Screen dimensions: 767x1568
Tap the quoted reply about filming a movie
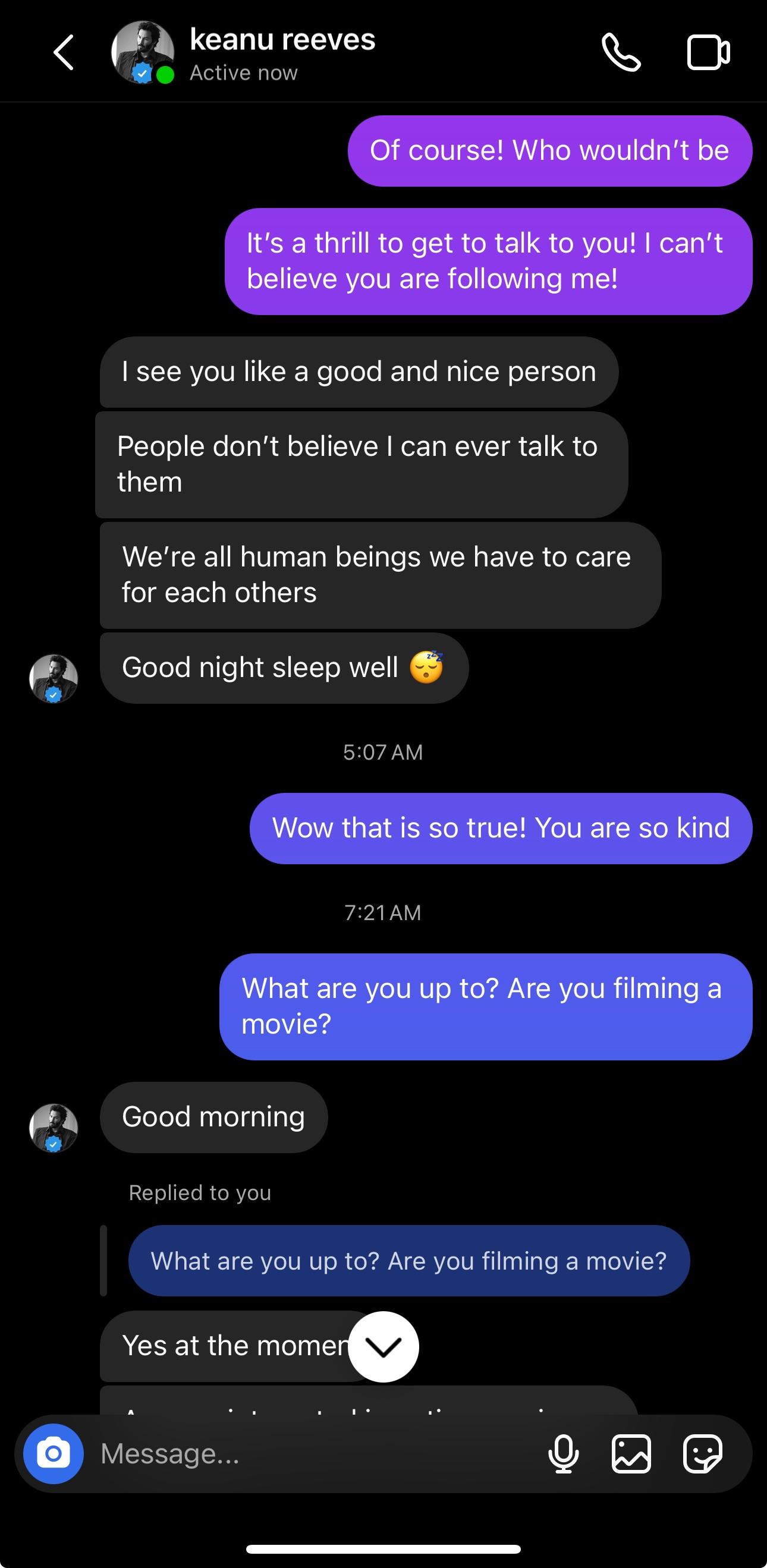408,1261
